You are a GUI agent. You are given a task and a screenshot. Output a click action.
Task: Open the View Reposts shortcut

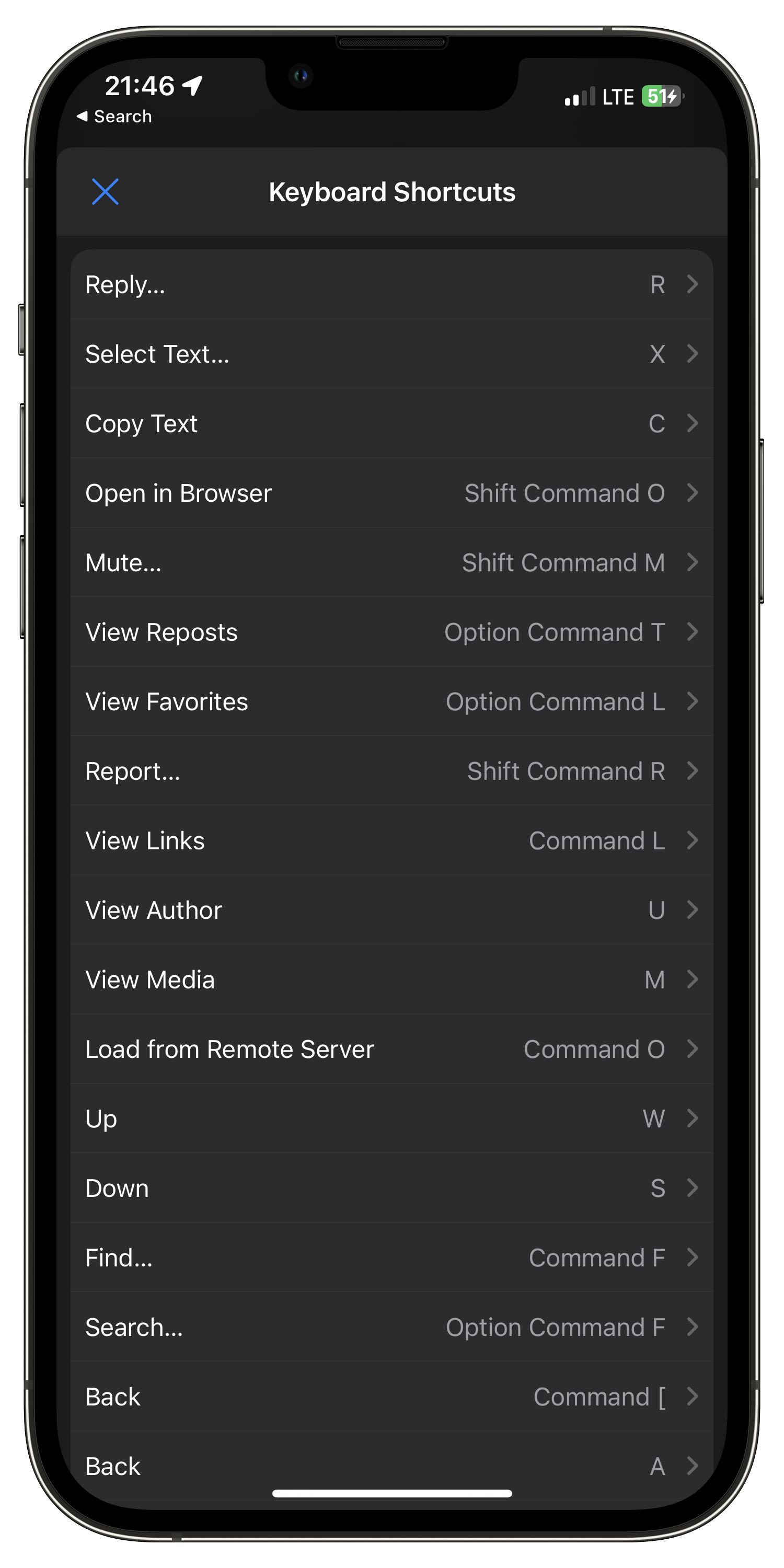pos(392,632)
